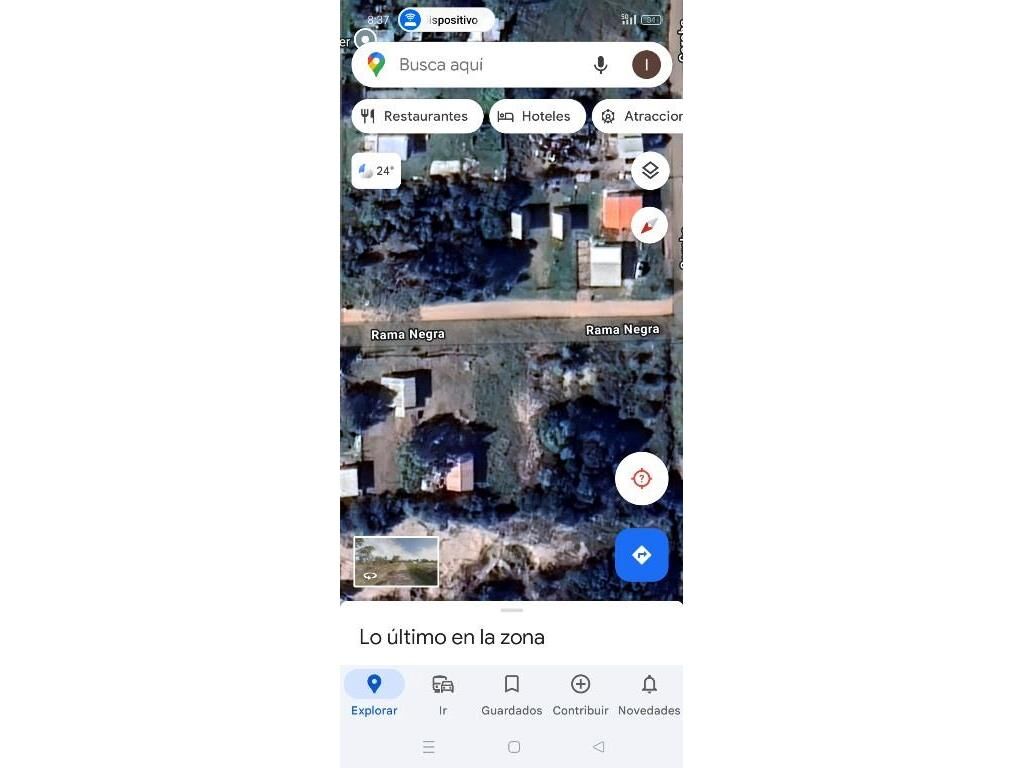Switch to the Contribuir tab
1024x768 pixels.
[580, 694]
